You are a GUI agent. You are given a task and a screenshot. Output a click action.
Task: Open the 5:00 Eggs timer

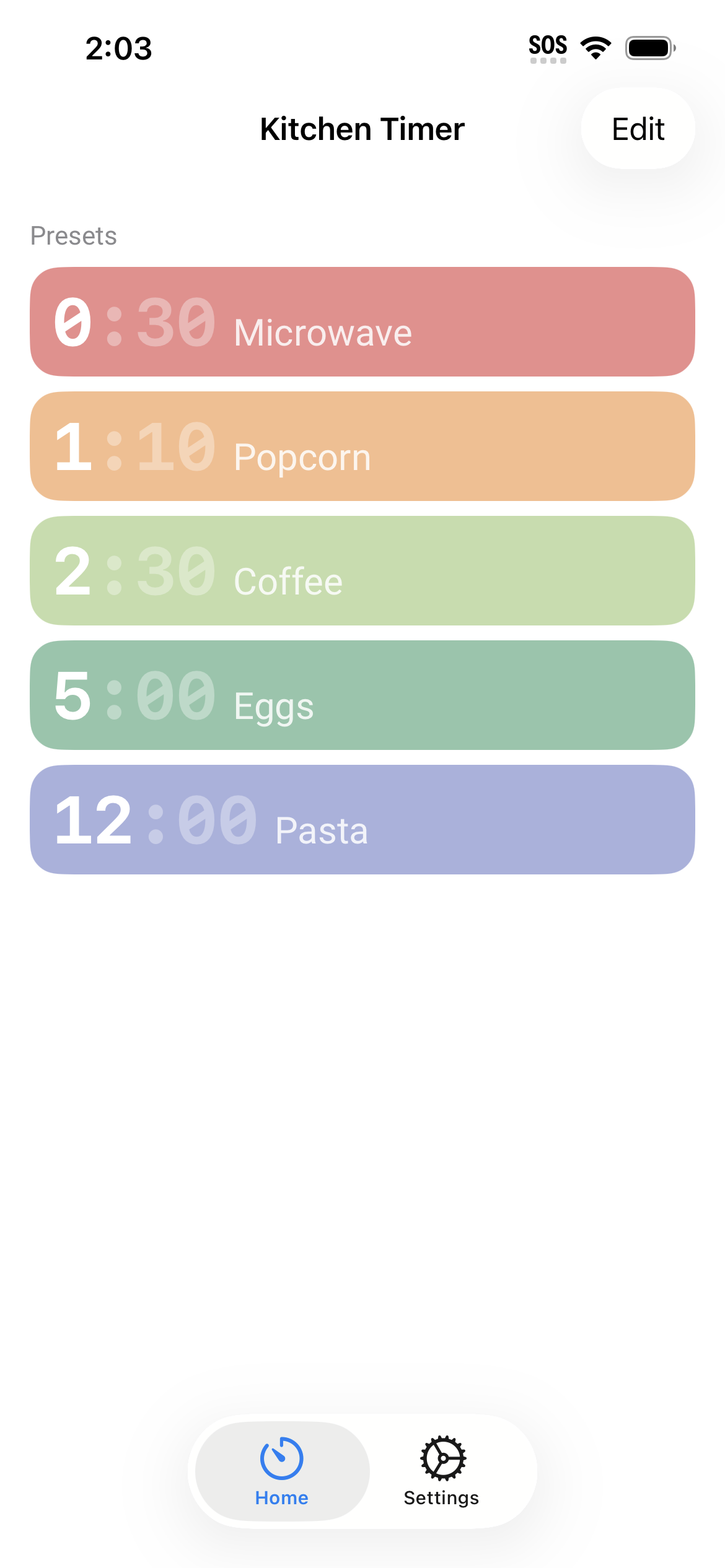pyautogui.click(x=362, y=695)
